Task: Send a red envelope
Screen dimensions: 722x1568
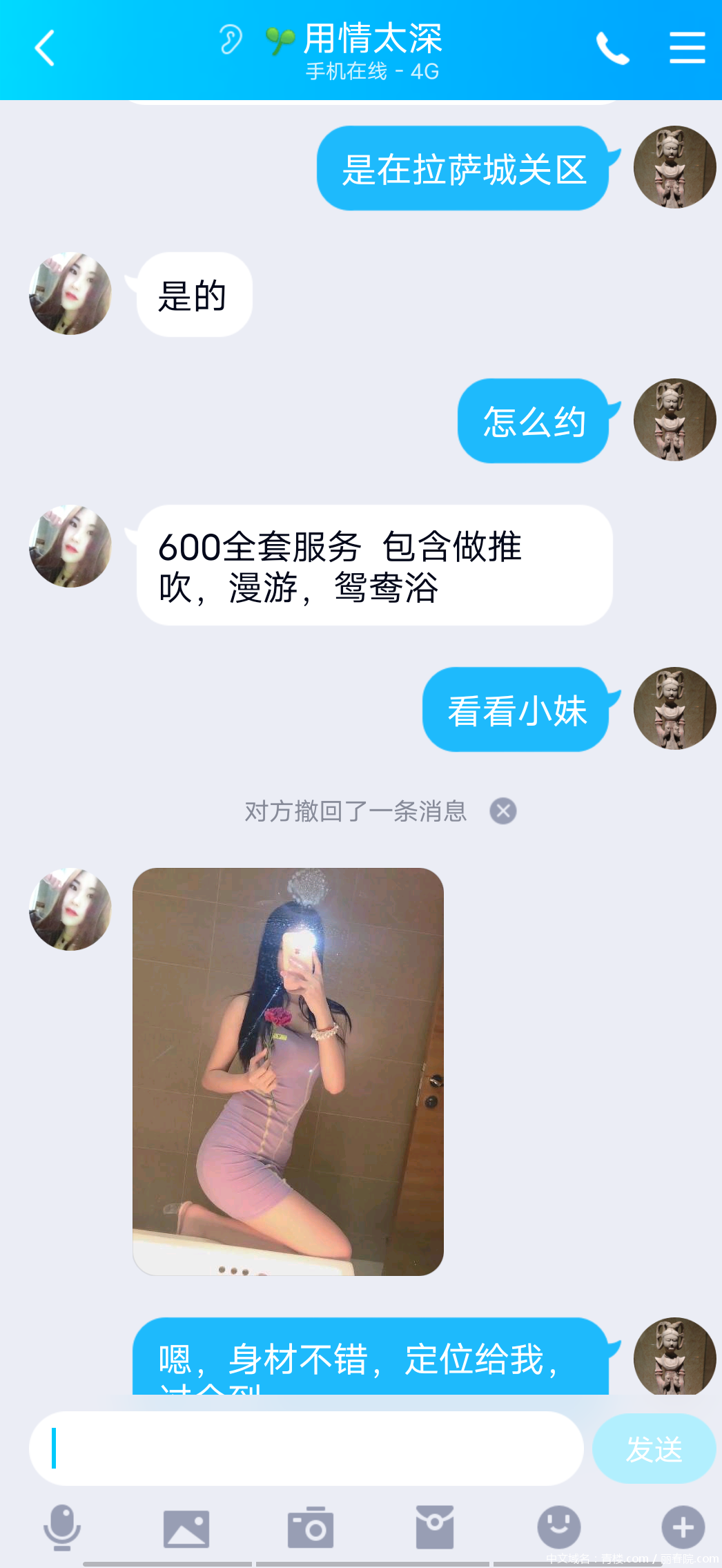Action: 435,1527
